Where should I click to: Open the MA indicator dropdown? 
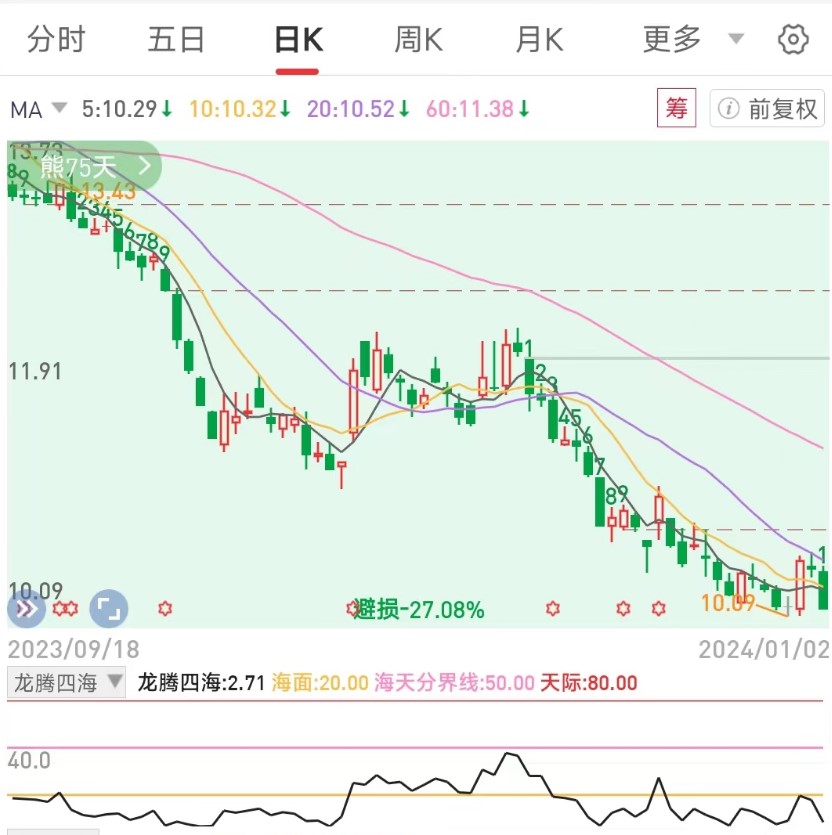click(x=38, y=109)
